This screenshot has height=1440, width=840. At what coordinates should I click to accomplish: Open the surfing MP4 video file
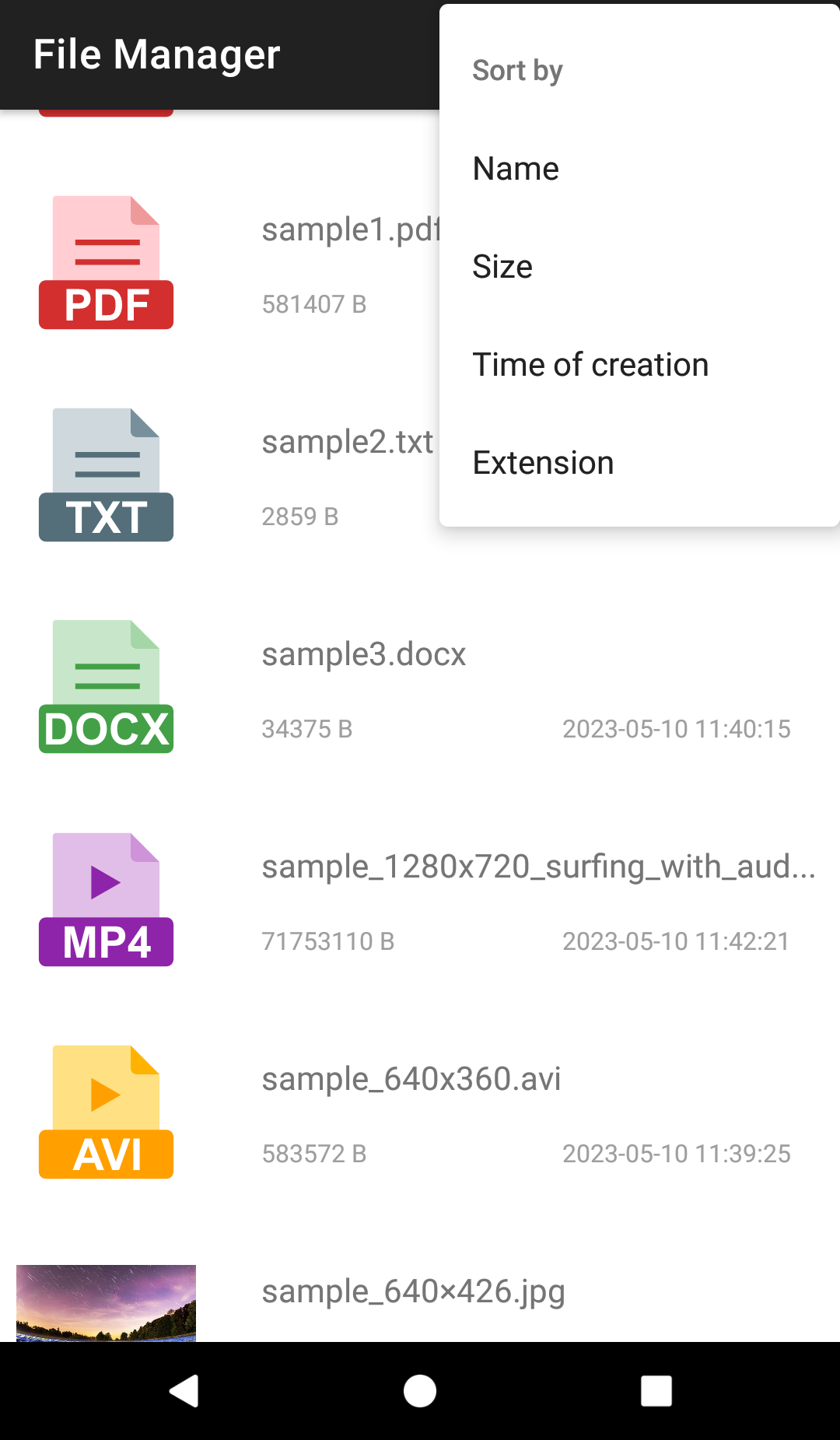pos(537,867)
